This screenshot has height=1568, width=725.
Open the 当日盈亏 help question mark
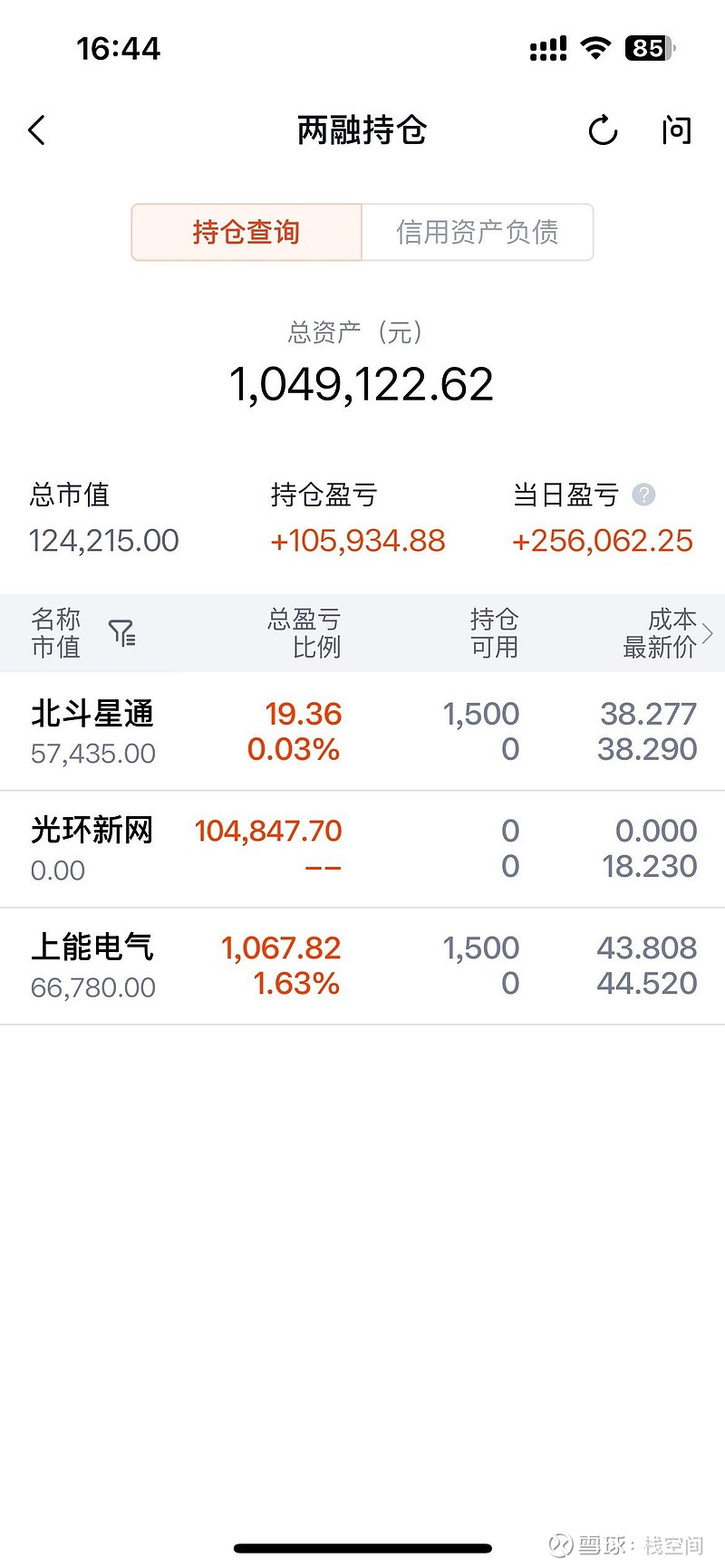(643, 495)
